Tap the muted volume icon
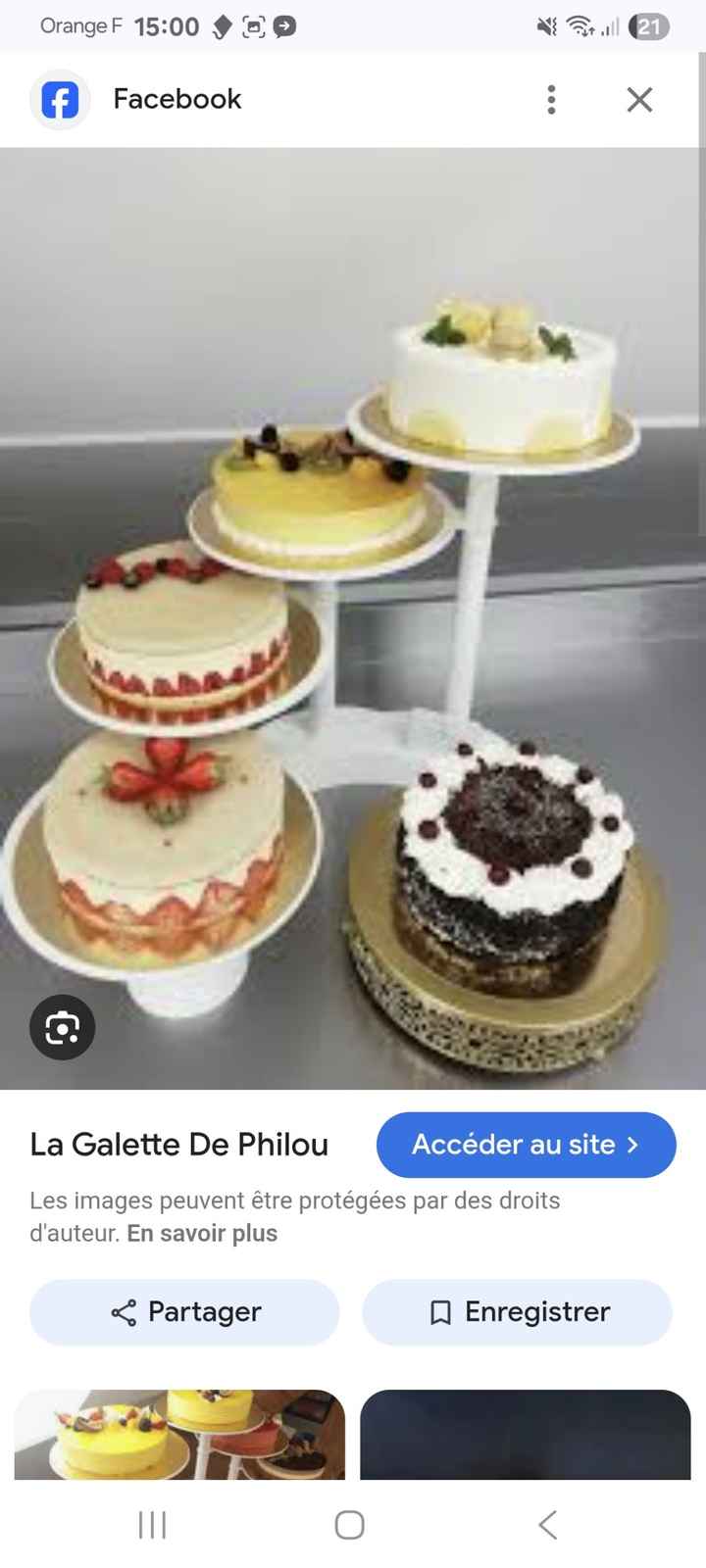The height and width of the screenshot is (1568, 706). pyautogui.click(x=545, y=26)
